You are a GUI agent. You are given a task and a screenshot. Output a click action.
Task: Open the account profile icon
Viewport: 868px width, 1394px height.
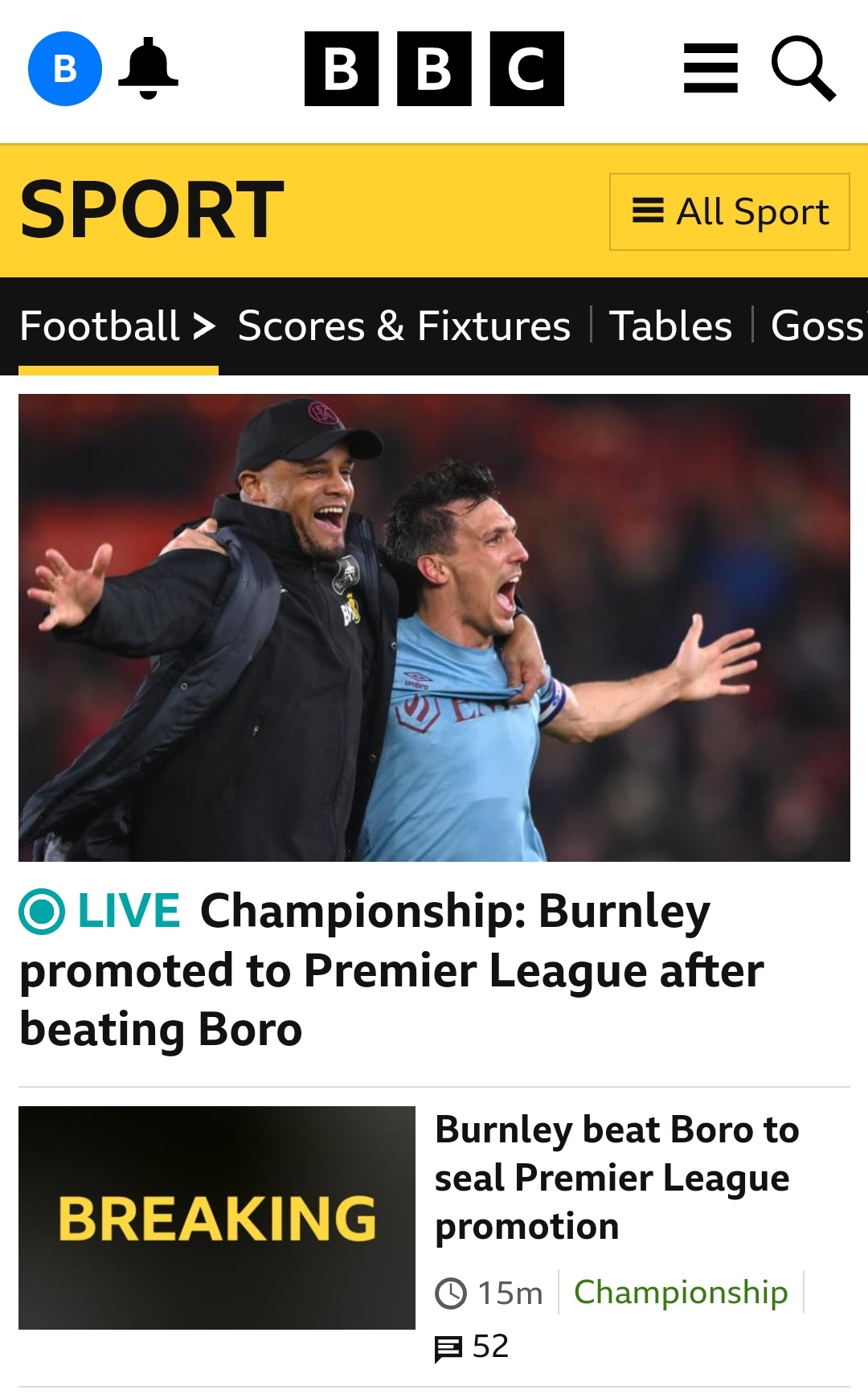click(65, 69)
